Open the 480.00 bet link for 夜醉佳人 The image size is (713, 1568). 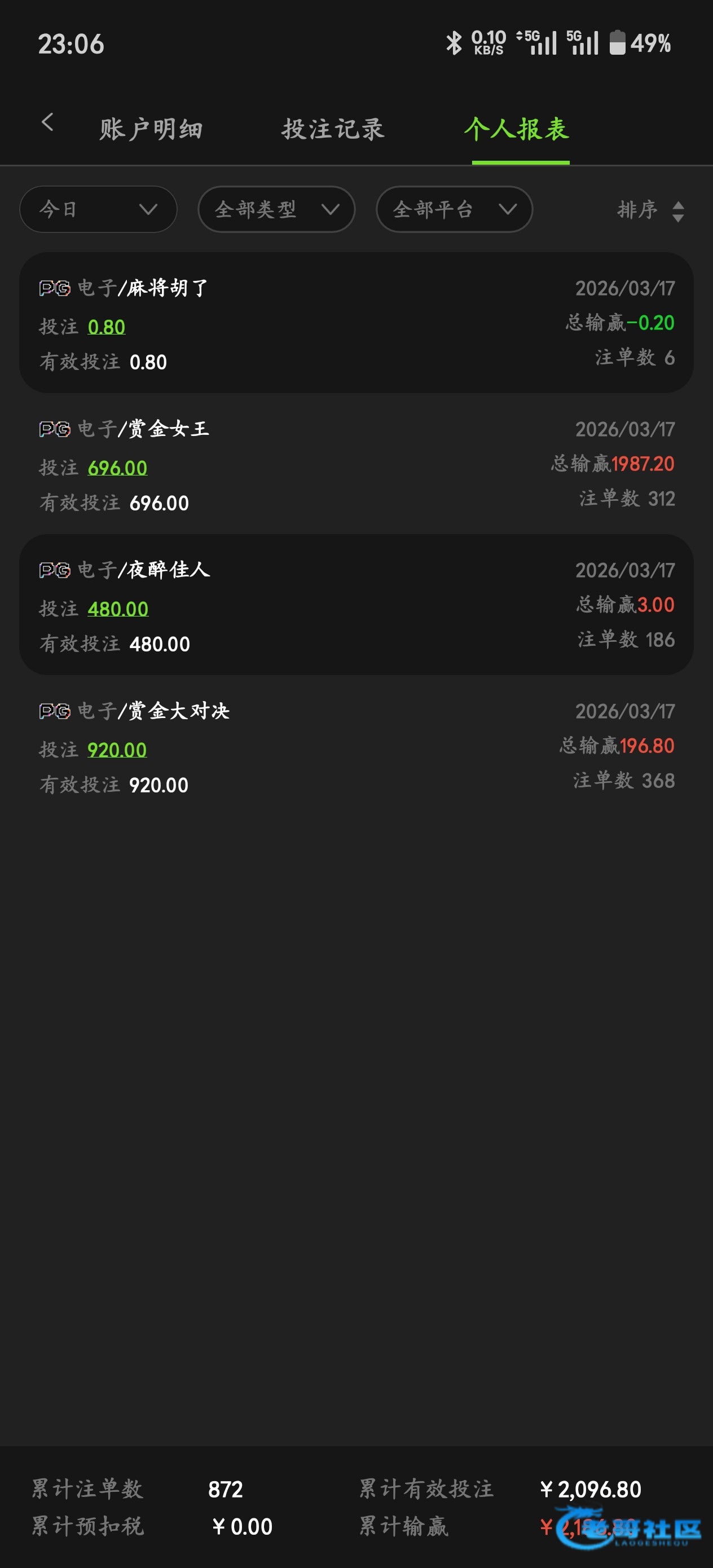118,609
